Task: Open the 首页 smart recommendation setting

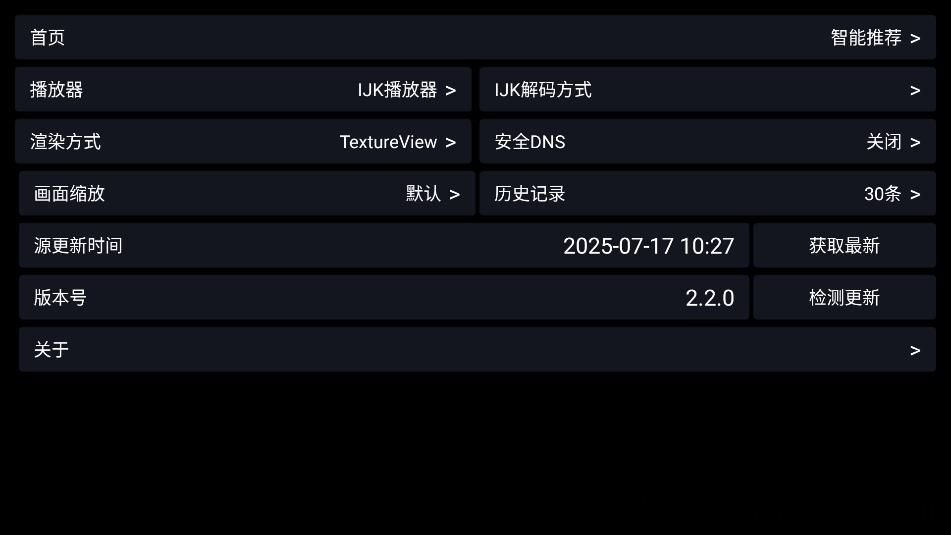Action: point(475,38)
